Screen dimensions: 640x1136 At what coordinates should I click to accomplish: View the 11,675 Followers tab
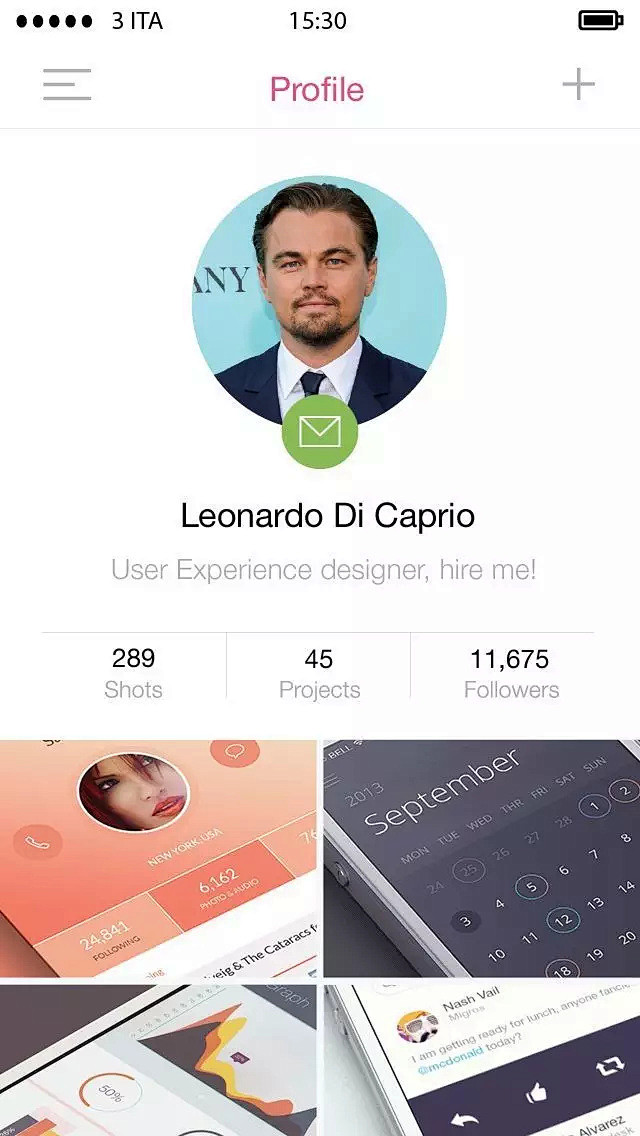[x=510, y=673]
